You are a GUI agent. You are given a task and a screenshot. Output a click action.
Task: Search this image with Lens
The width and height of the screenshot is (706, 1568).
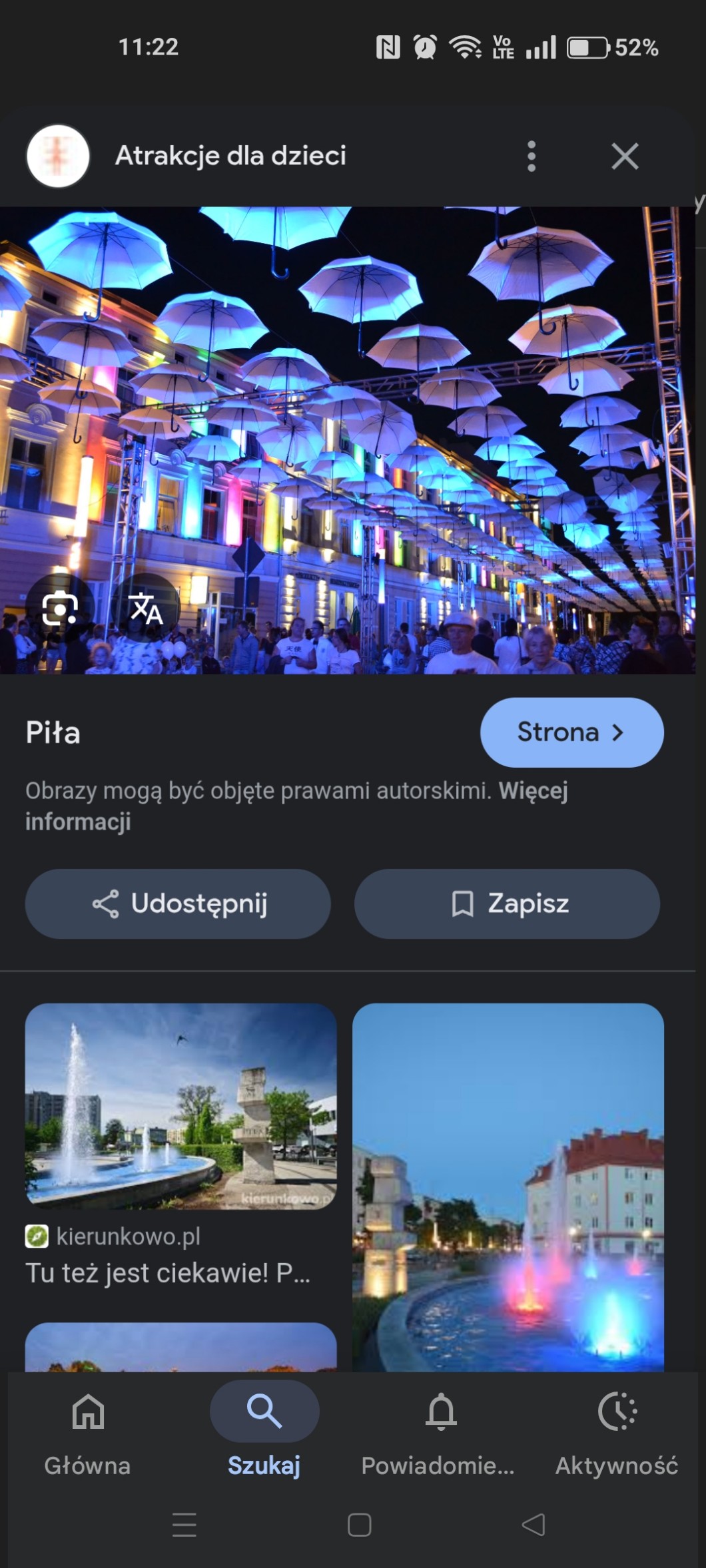point(60,608)
